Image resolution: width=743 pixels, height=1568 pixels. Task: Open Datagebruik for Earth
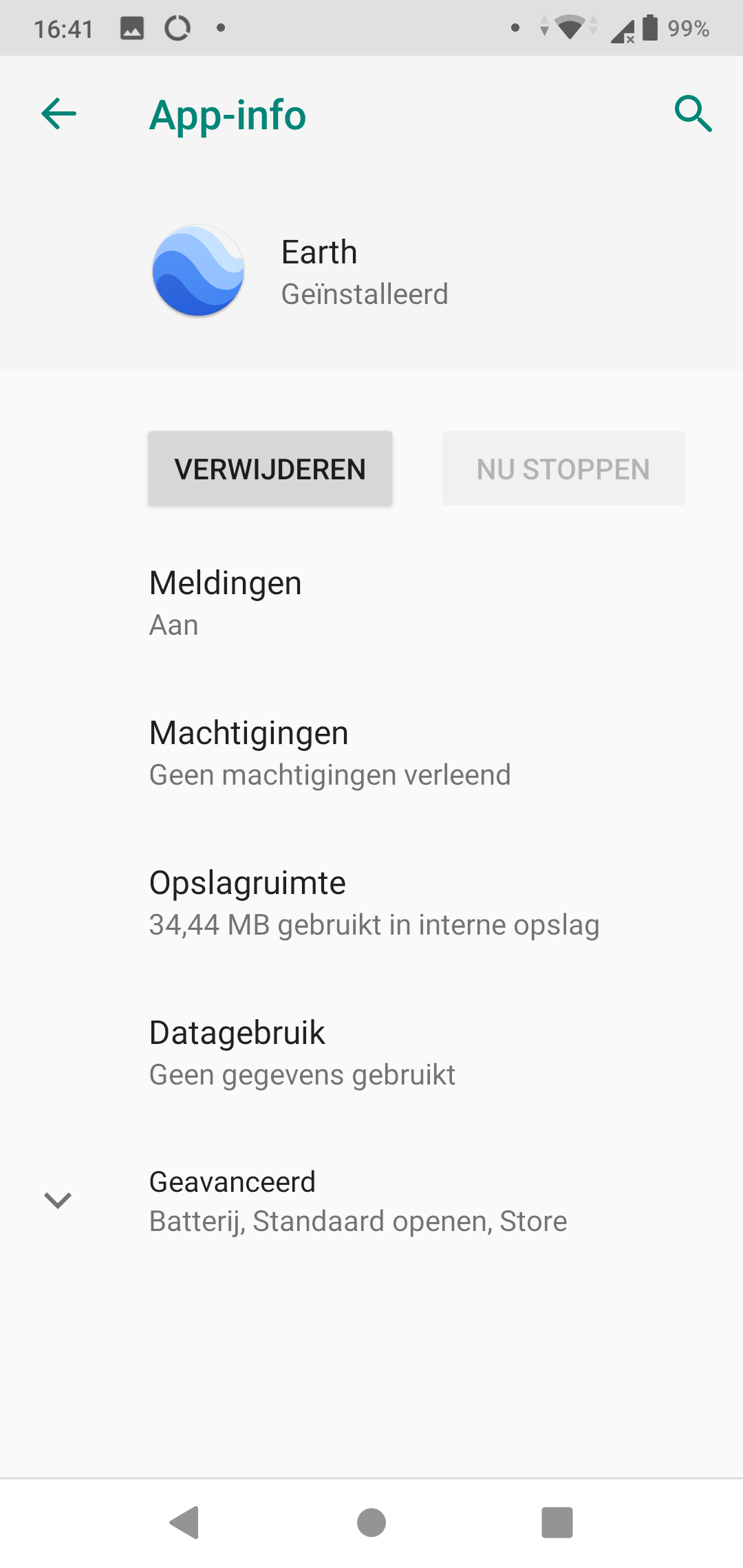(x=371, y=1053)
